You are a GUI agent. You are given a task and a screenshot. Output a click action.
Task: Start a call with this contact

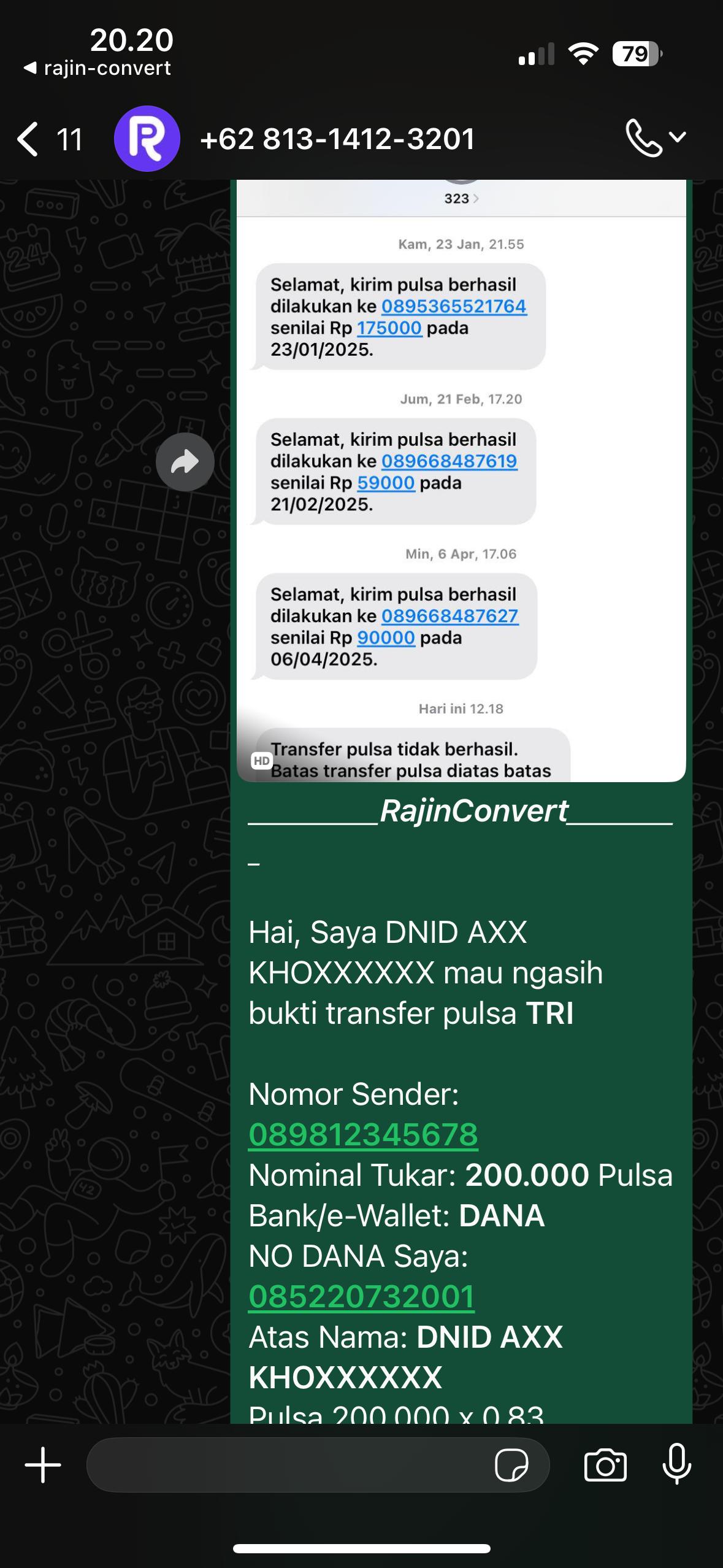[x=643, y=139]
